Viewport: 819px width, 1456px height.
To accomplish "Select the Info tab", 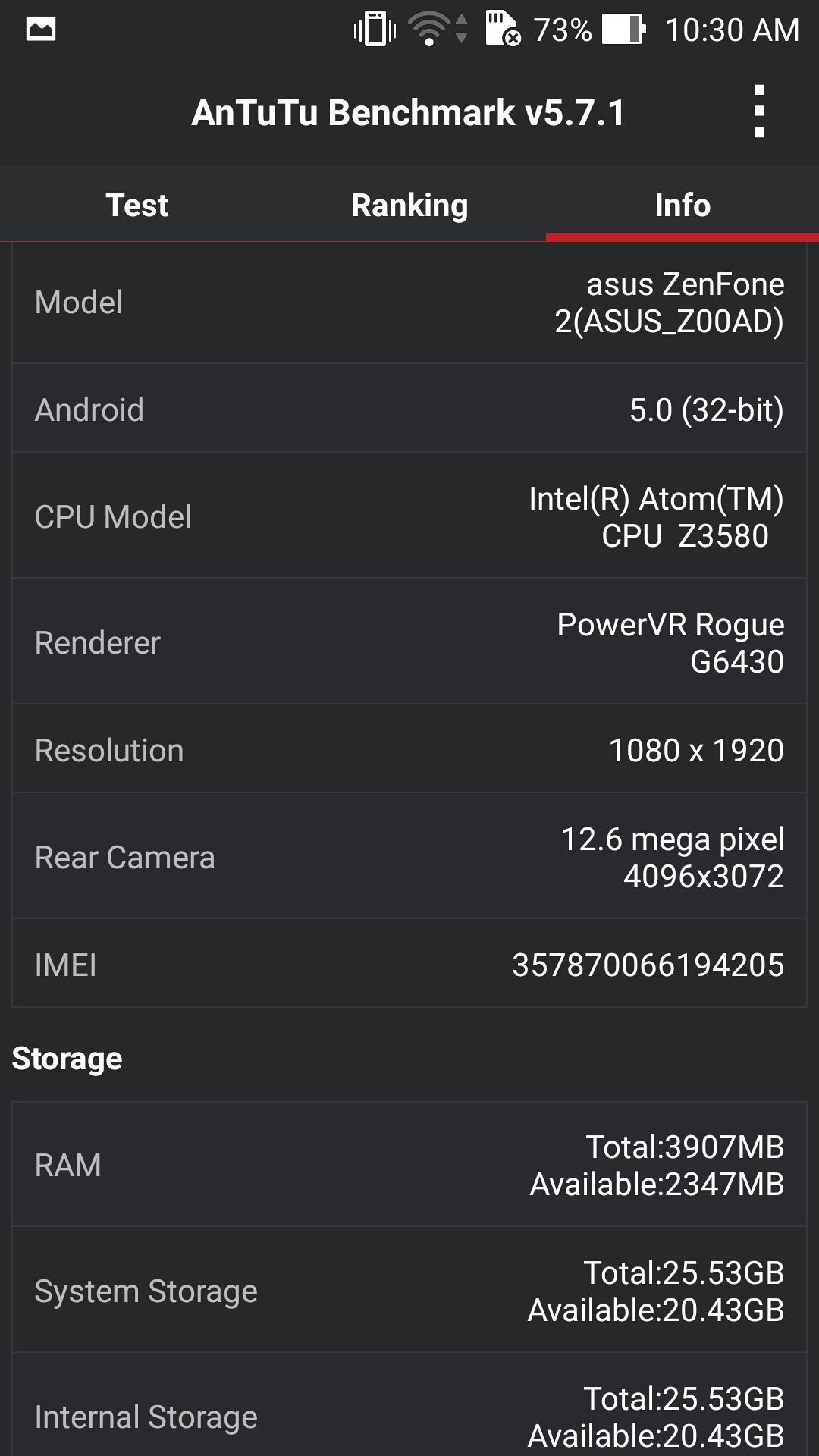I will [682, 205].
